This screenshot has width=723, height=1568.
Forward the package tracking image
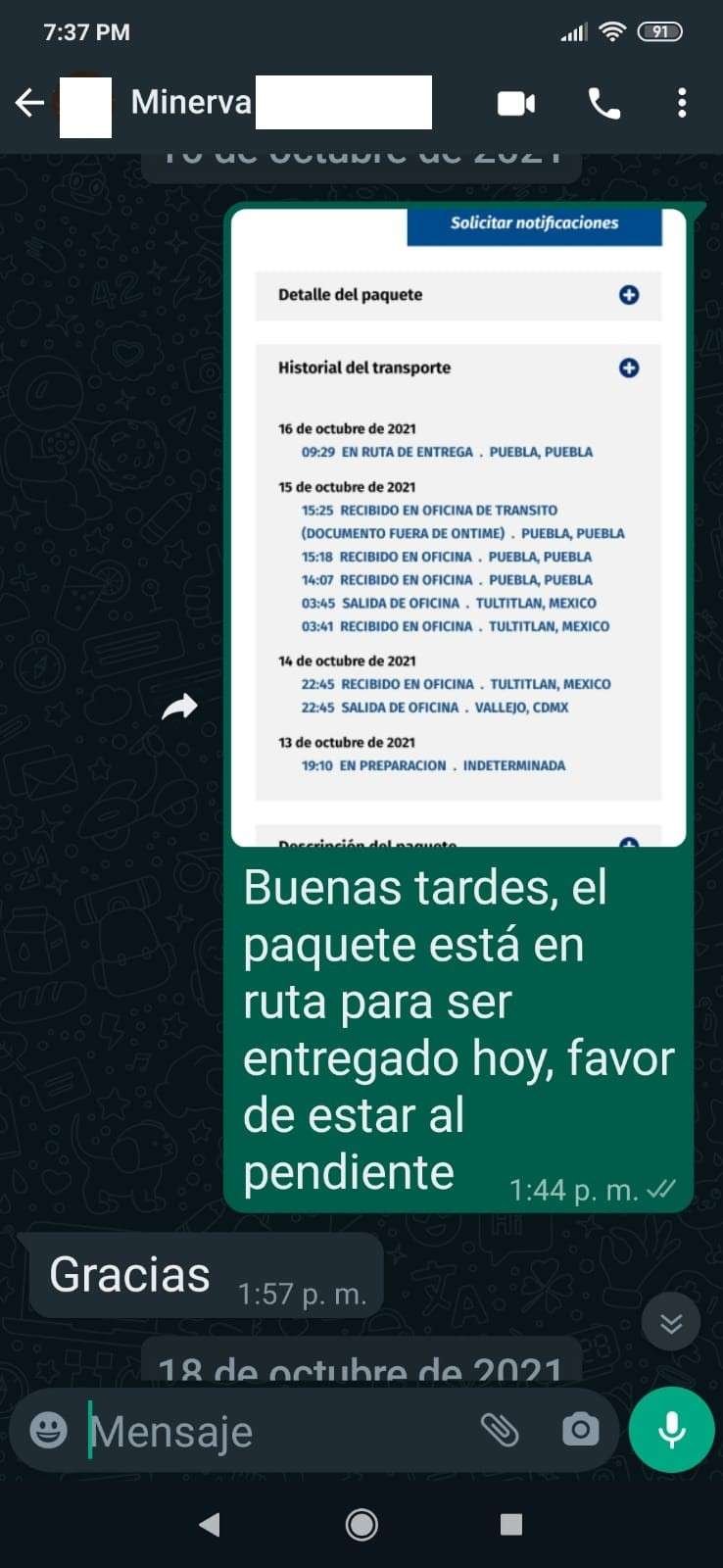pyautogui.click(x=179, y=706)
